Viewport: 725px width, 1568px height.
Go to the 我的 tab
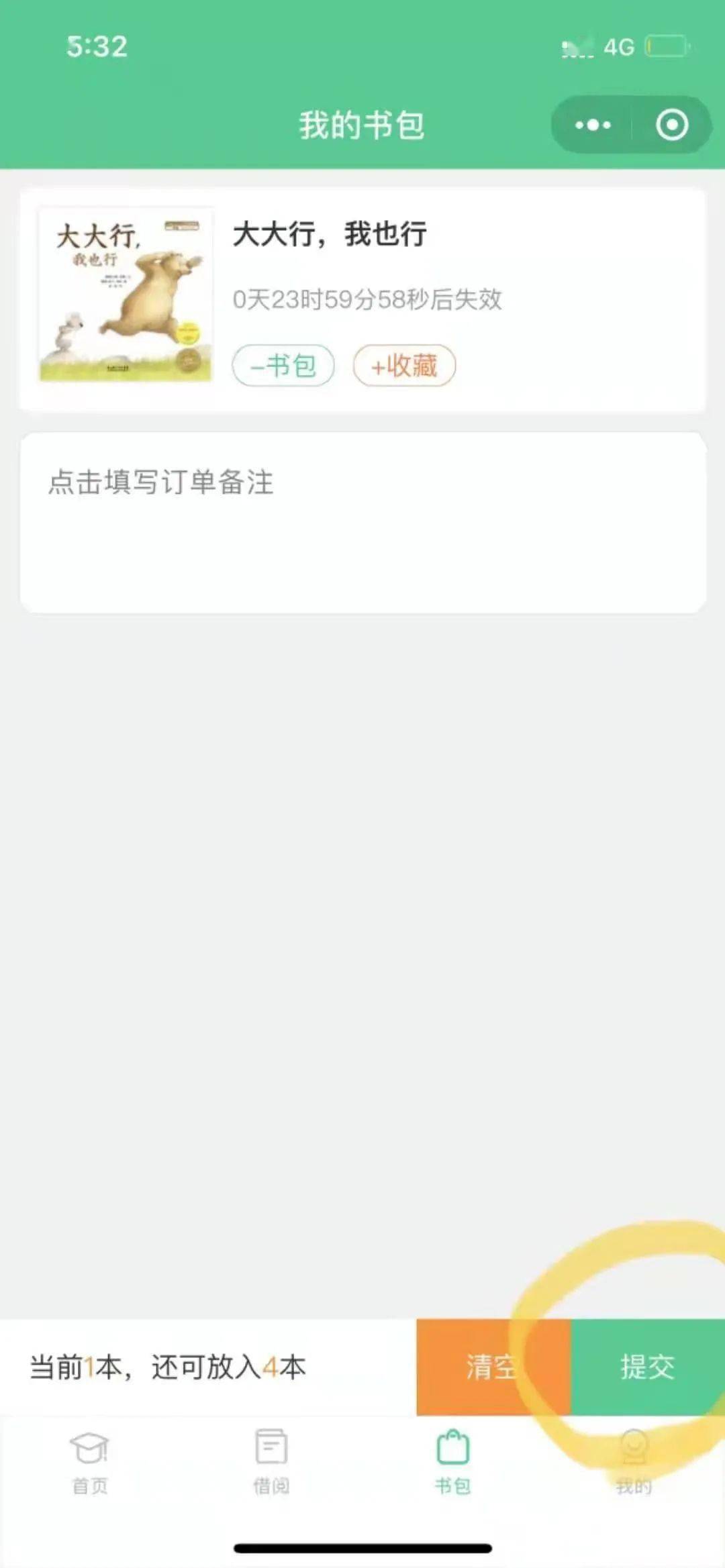634,1462
